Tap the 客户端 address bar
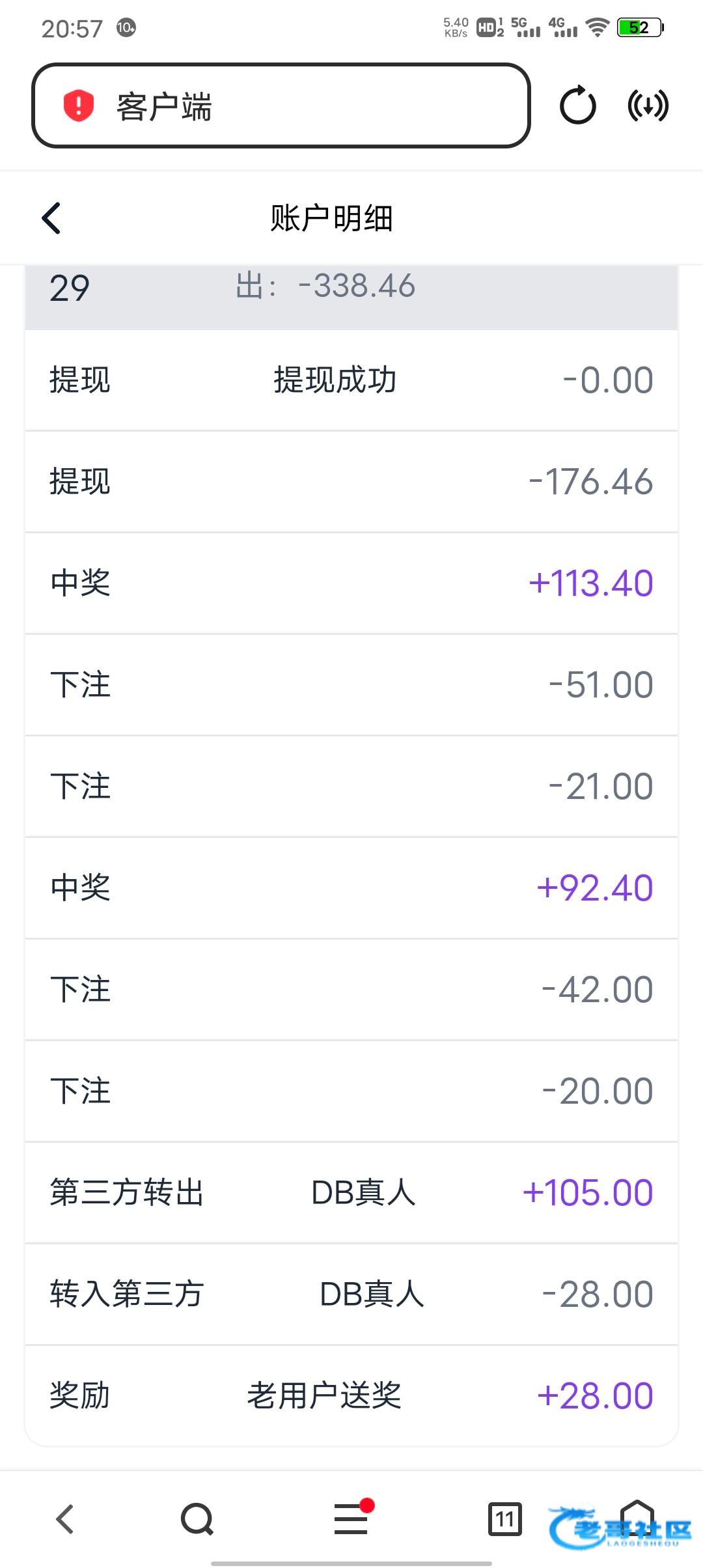The width and height of the screenshot is (703, 1568). (x=281, y=105)
